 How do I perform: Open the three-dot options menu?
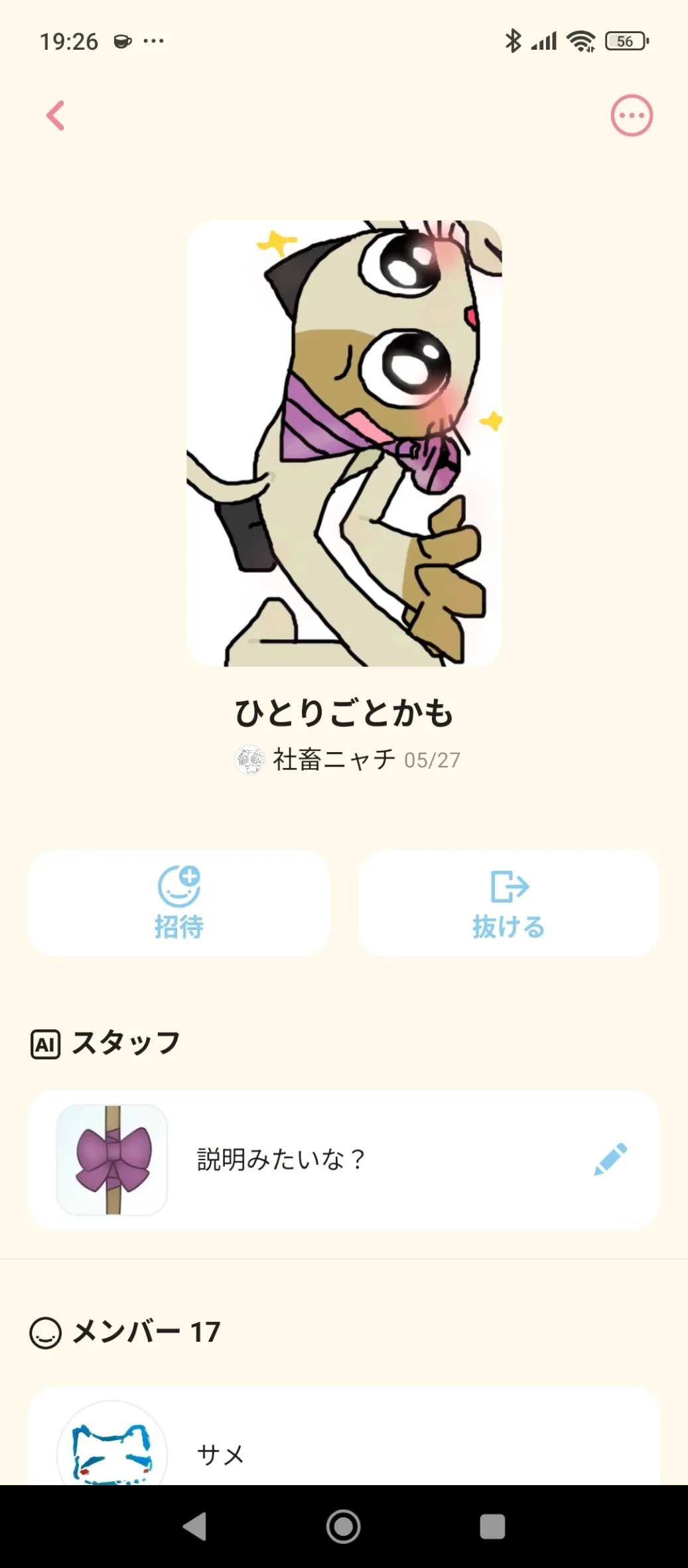(631, 115)
